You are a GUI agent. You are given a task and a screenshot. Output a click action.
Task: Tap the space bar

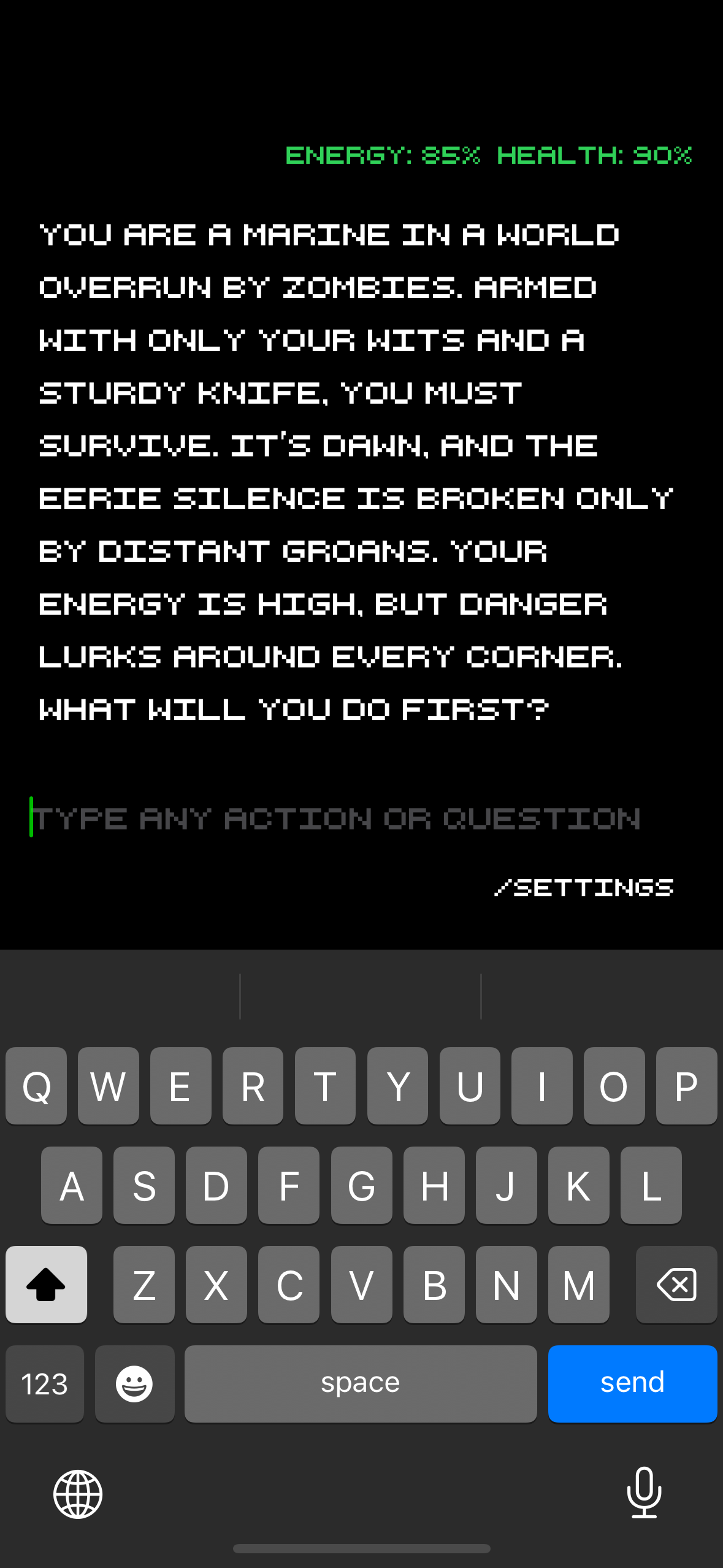click(361, 1383)
